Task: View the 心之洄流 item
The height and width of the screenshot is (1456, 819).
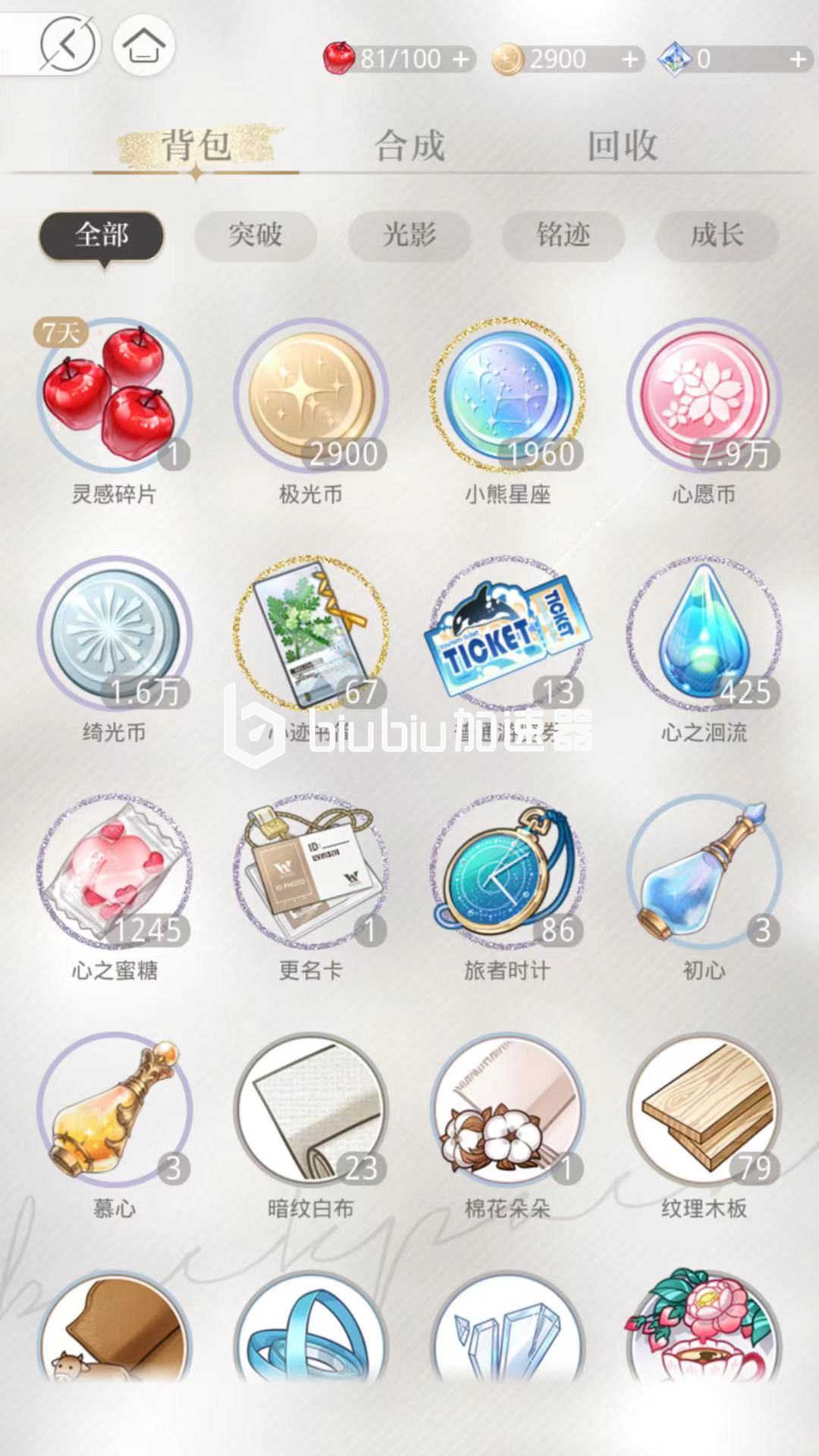Action: [x=704, y=634]
